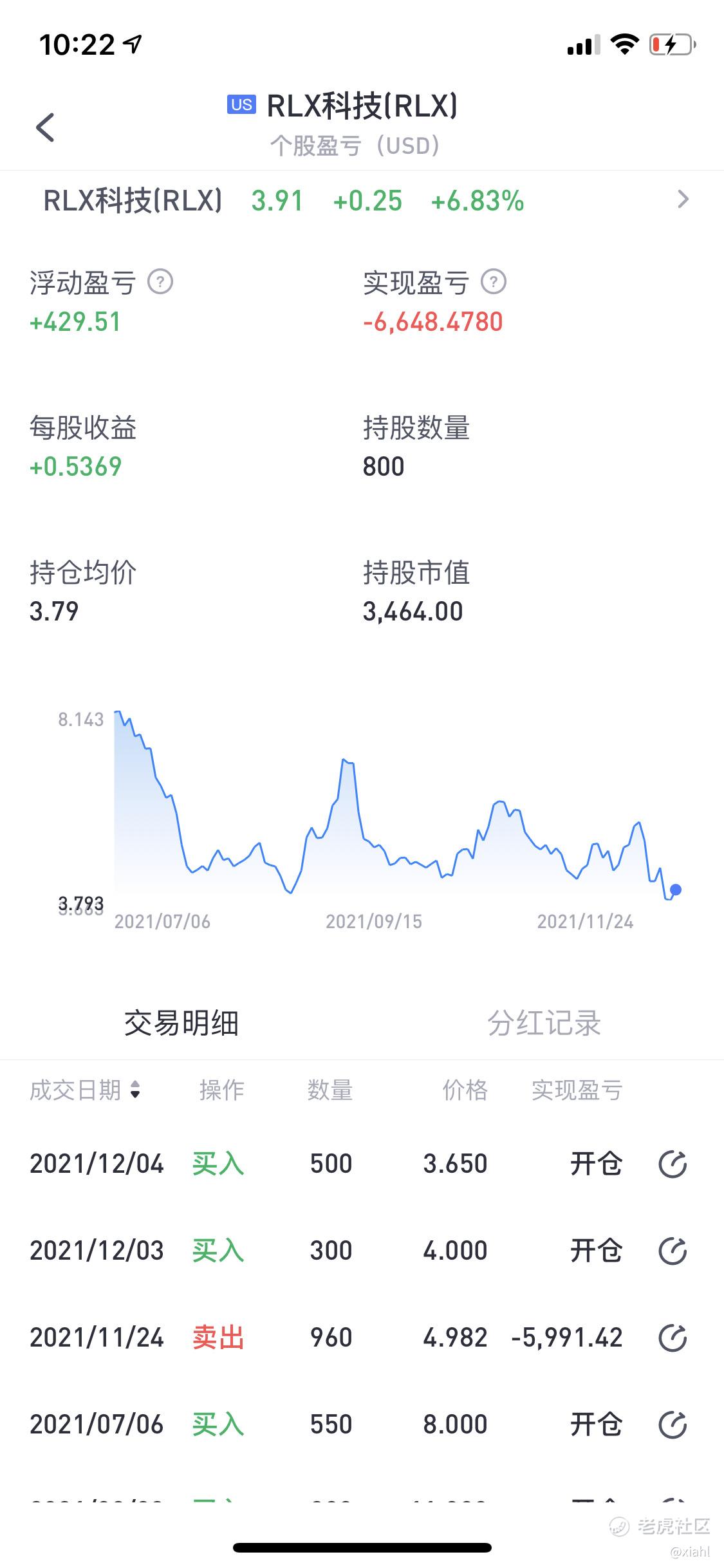
Task: Go back using the top-left arrow
Action: tap(45, 127)
